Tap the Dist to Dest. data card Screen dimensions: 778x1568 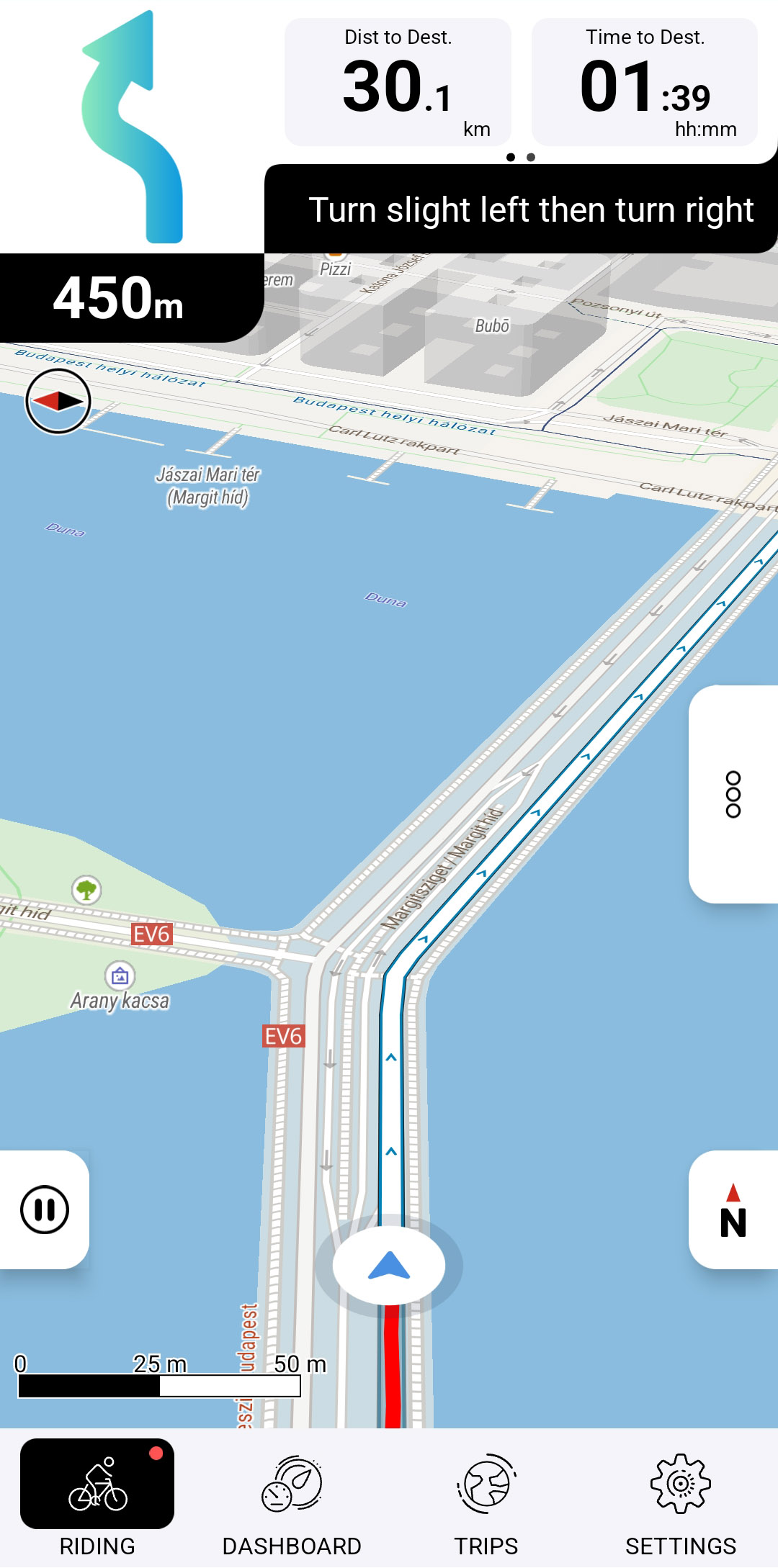click(398, 83)
